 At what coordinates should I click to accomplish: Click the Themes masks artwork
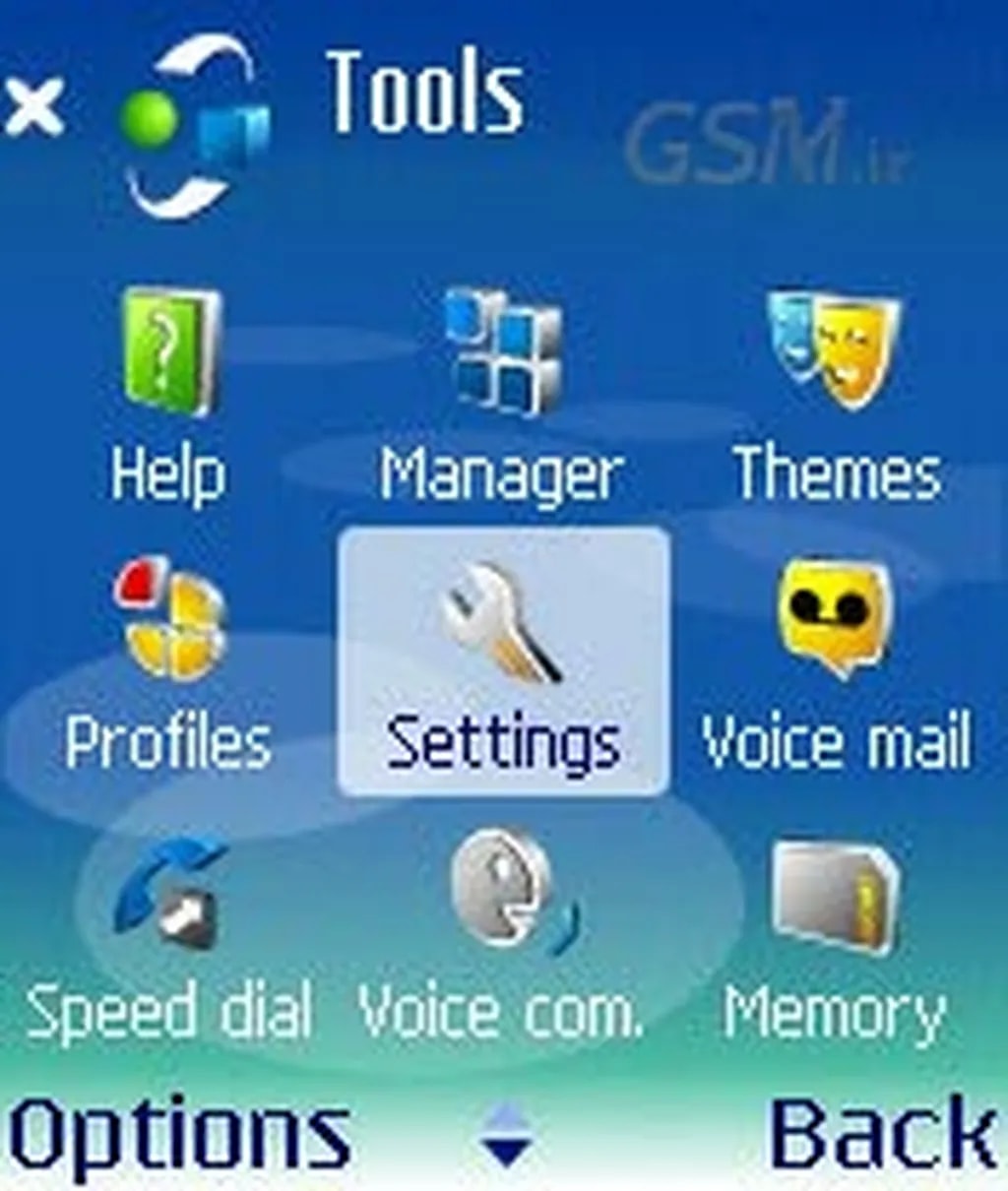click(x=832, y=349)
